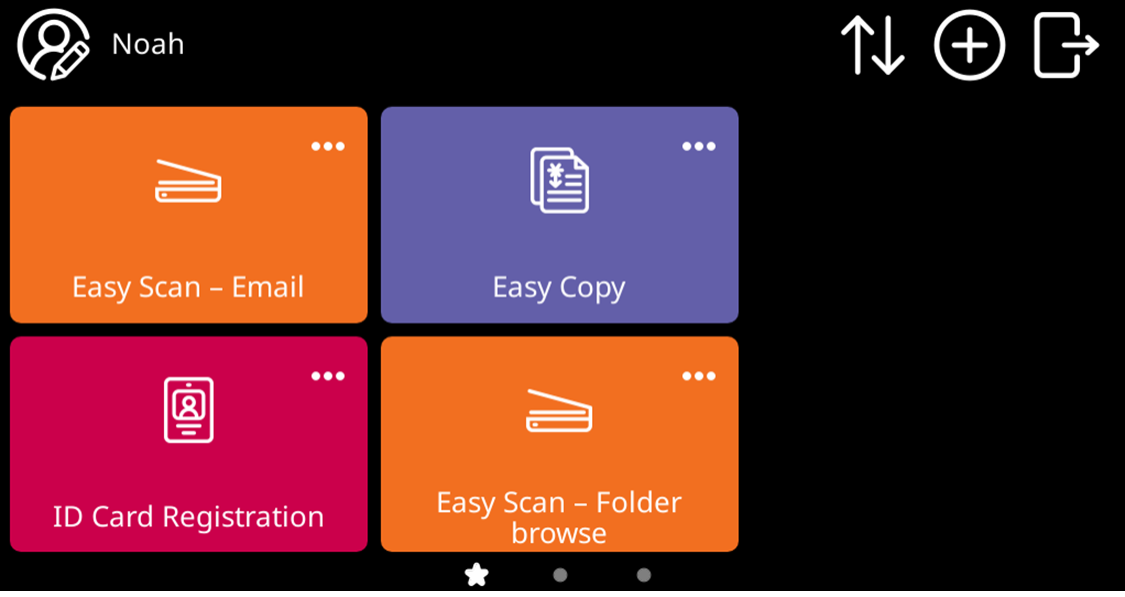Screen dimensions: 1125x597
Task: Show more options for ID Card Registration
Action: [328, 376]
